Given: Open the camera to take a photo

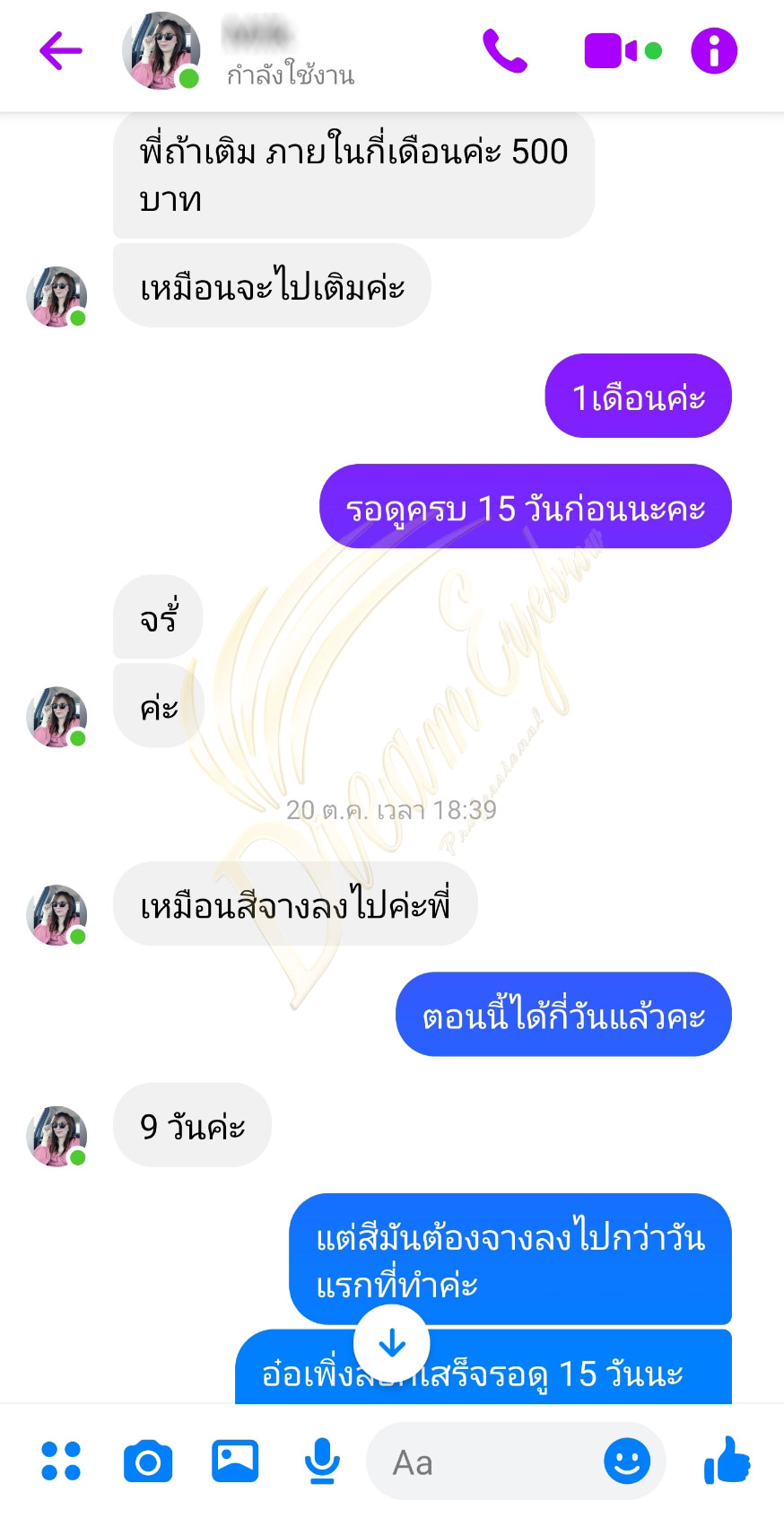Looking at the screenshot, I should pyautogui.click(x=148, y=1461).
